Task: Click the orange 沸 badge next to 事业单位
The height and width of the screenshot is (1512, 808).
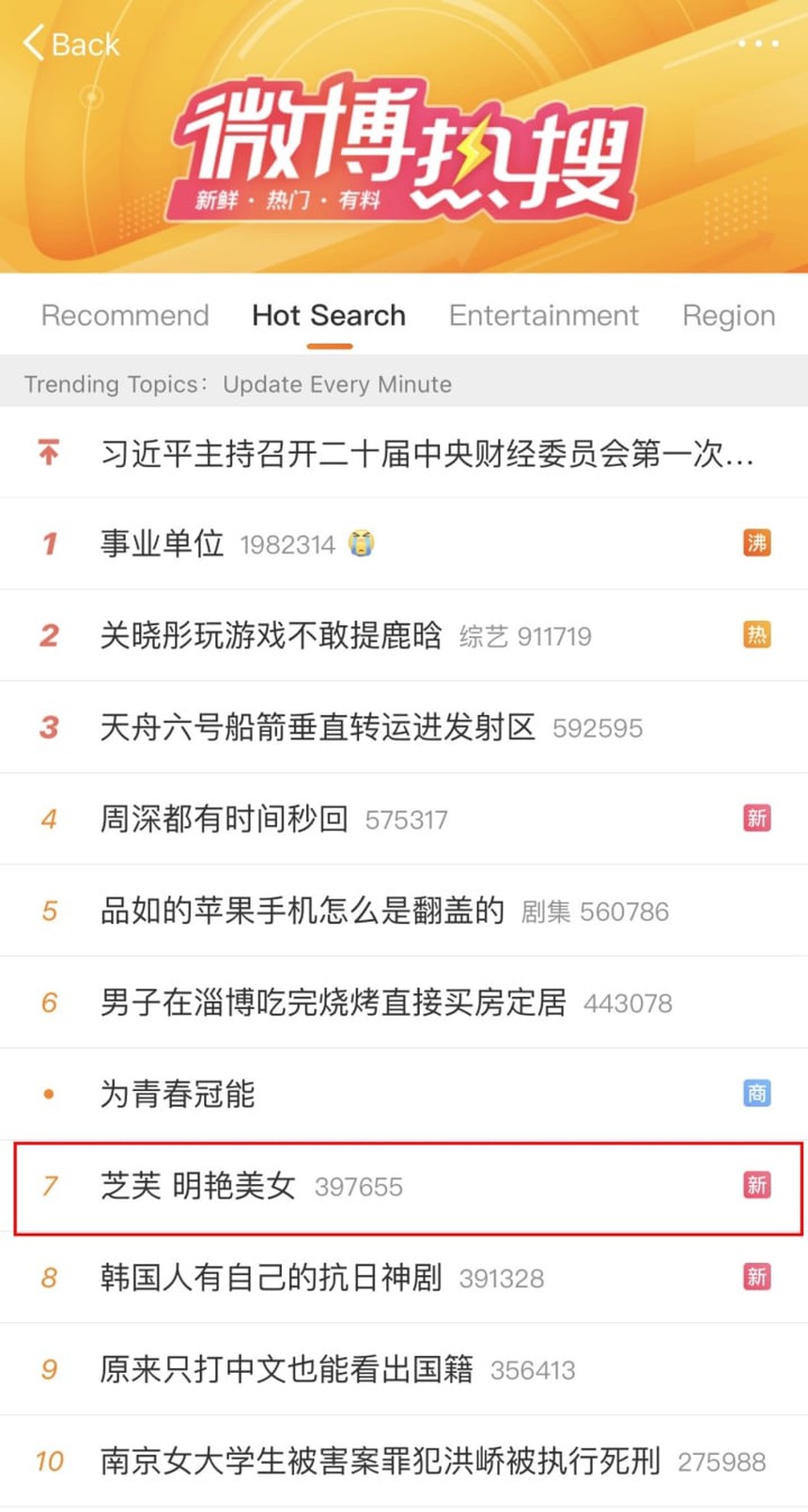Action: click(757, 543)
